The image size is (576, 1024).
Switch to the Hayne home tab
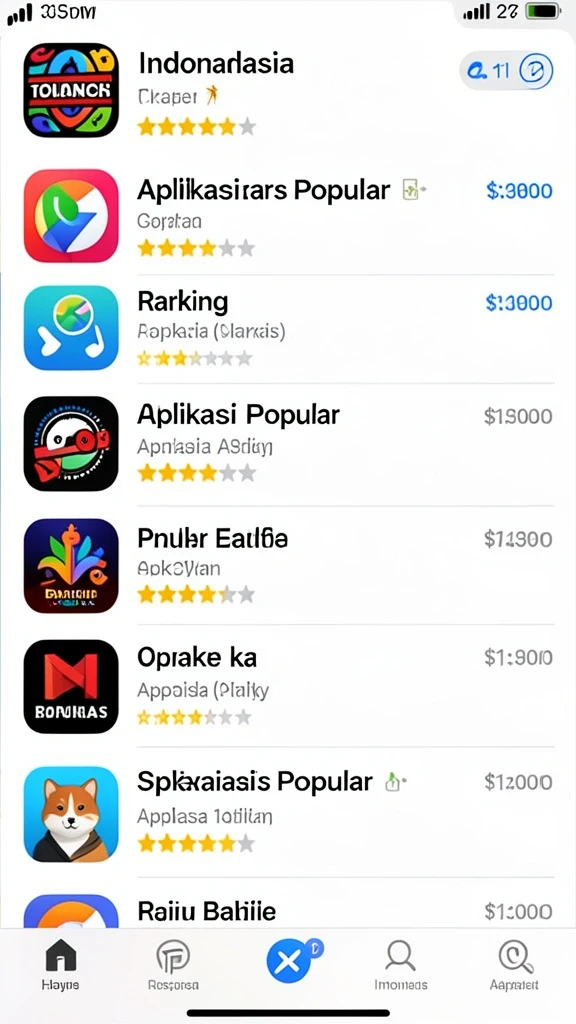coord(61,965)
